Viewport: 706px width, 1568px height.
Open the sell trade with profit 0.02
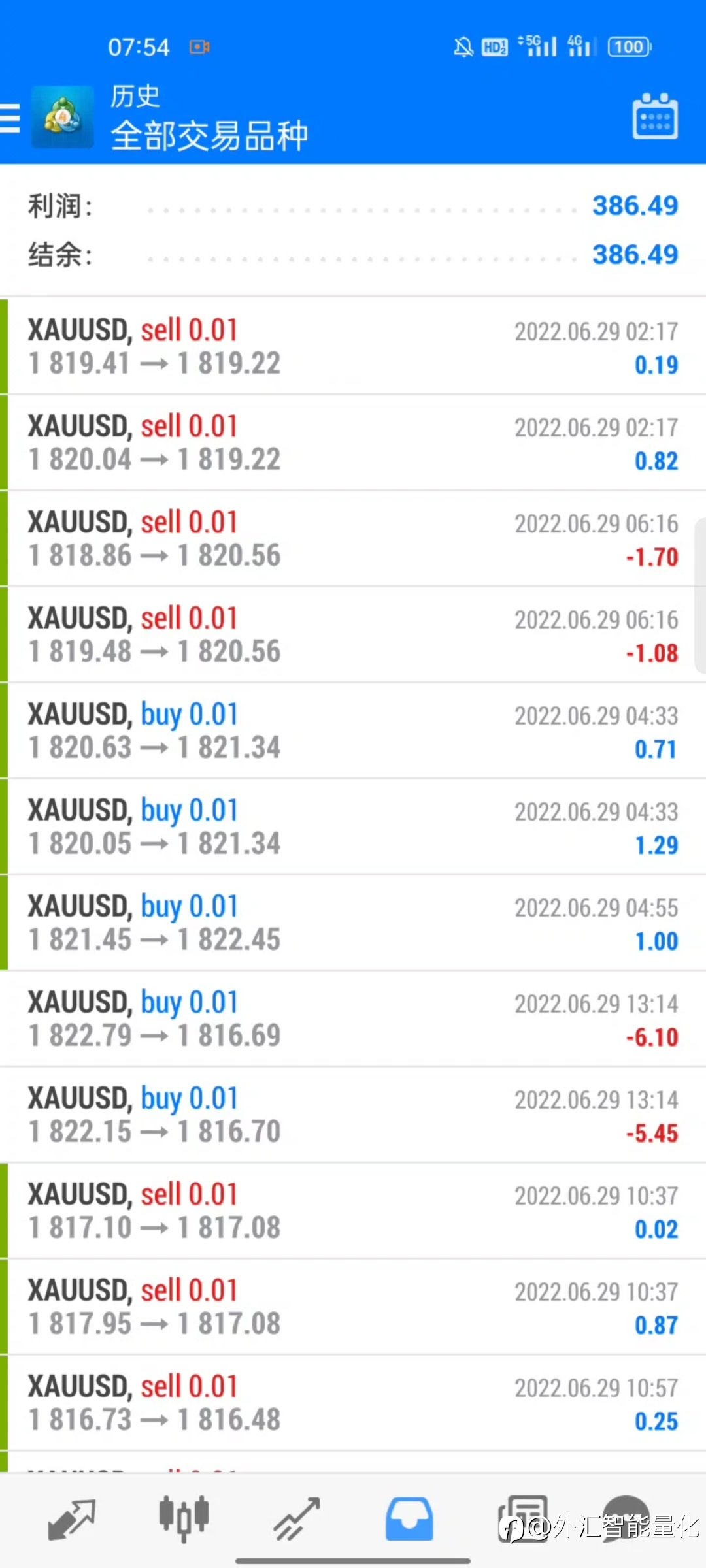click(x=353, y=1211)
